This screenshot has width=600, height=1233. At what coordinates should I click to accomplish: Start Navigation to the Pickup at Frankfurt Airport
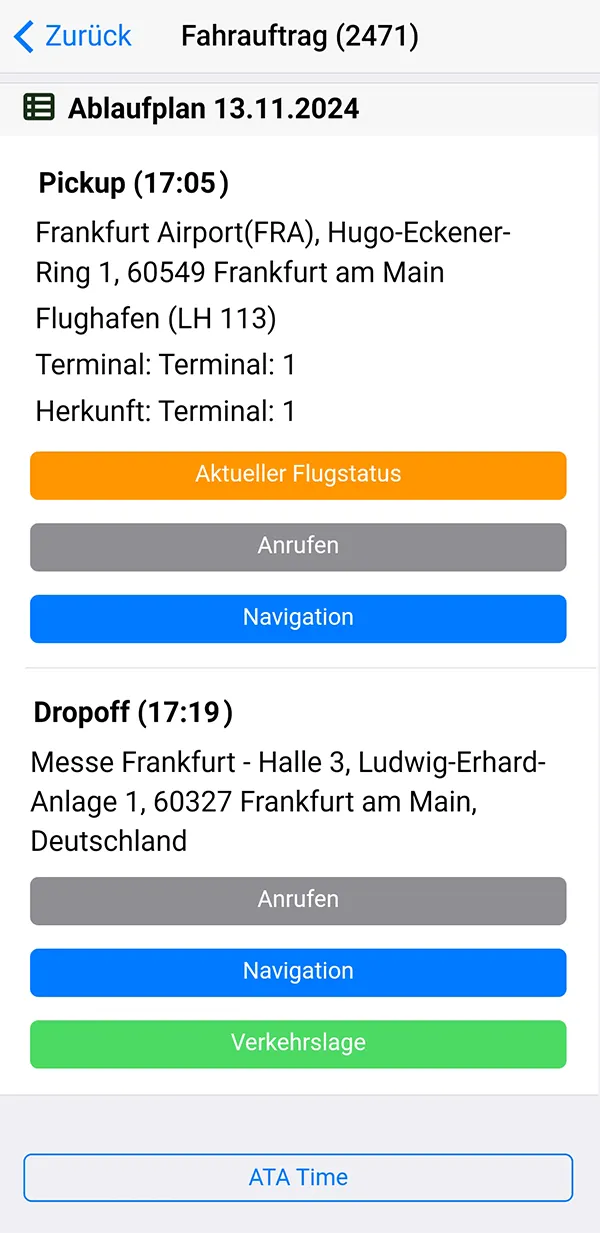click(x=298, y=619)
